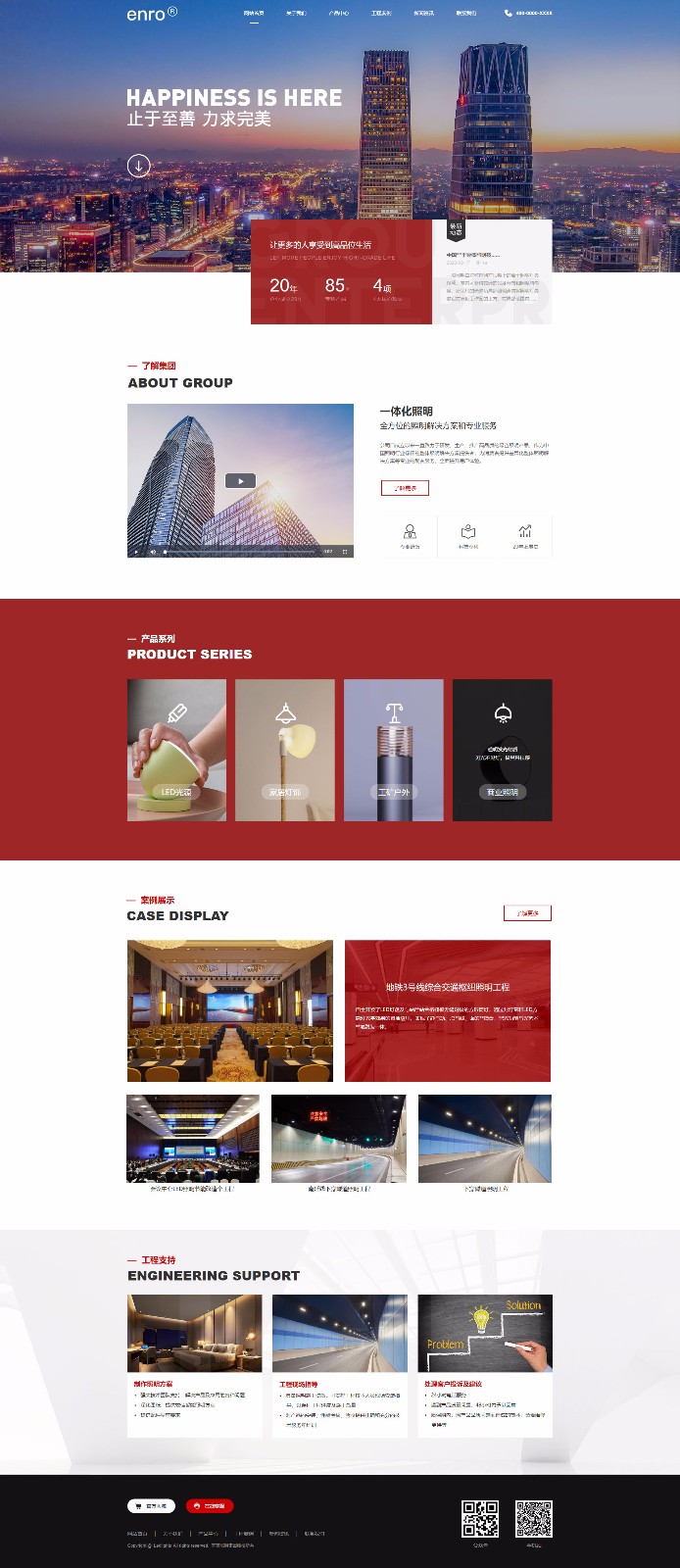Tap the down-arrow circle in the hero banner
The image size is (680, 1568).
point(138,165)
